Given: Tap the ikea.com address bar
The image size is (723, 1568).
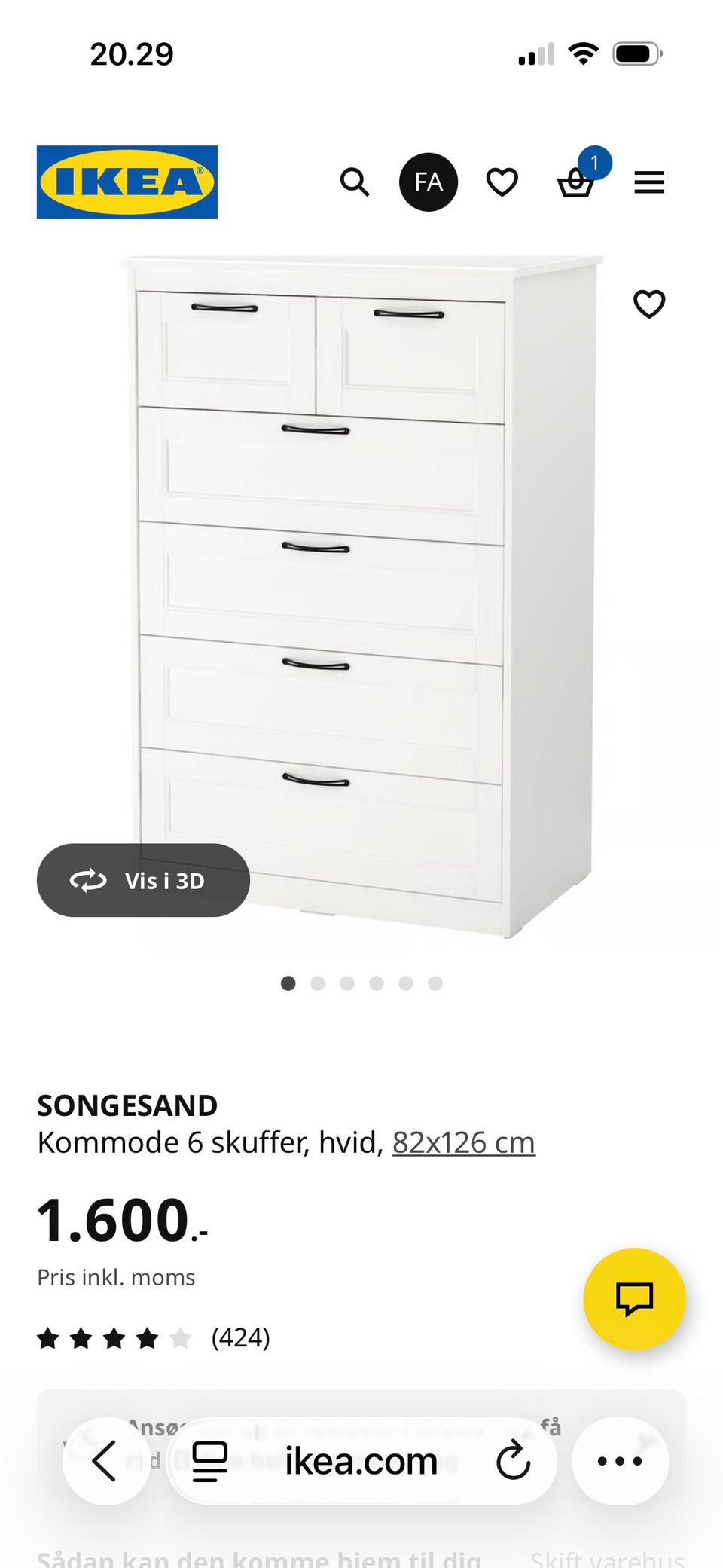Looking at the screenshot, I should (361, 1460).
